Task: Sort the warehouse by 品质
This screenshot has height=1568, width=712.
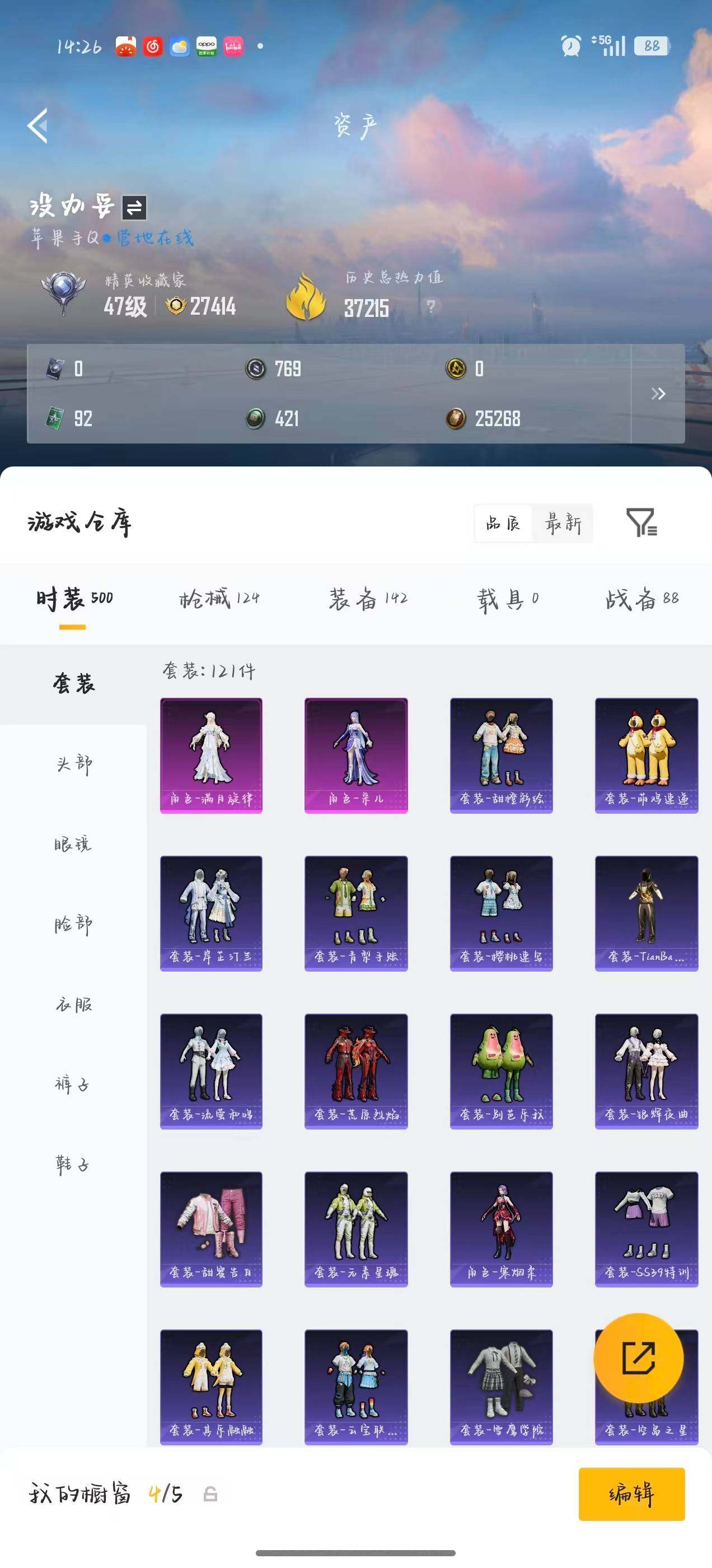Action: [503, 523]
